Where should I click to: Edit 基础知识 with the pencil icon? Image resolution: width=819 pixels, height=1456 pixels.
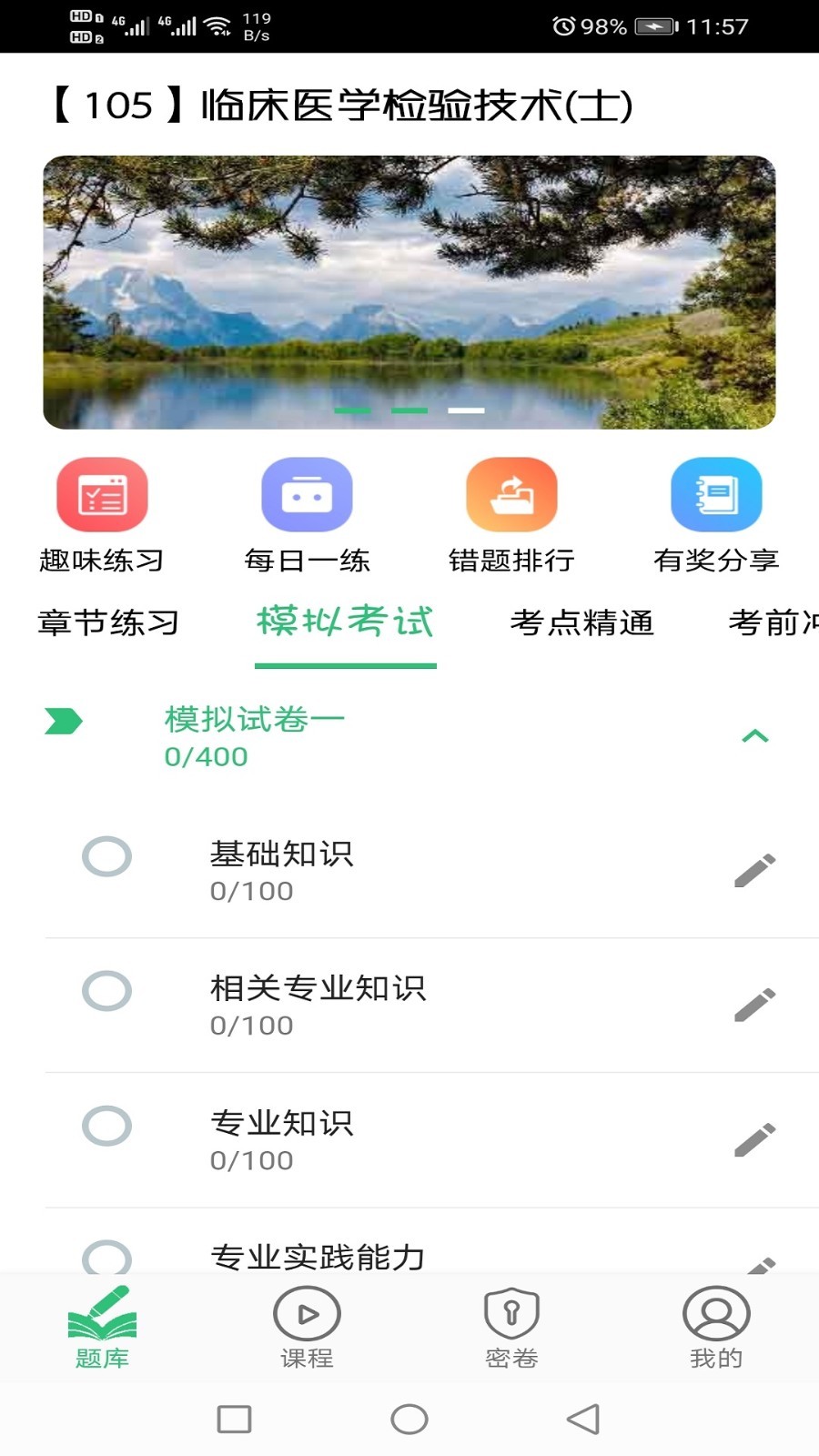click(x=757, y=869)
